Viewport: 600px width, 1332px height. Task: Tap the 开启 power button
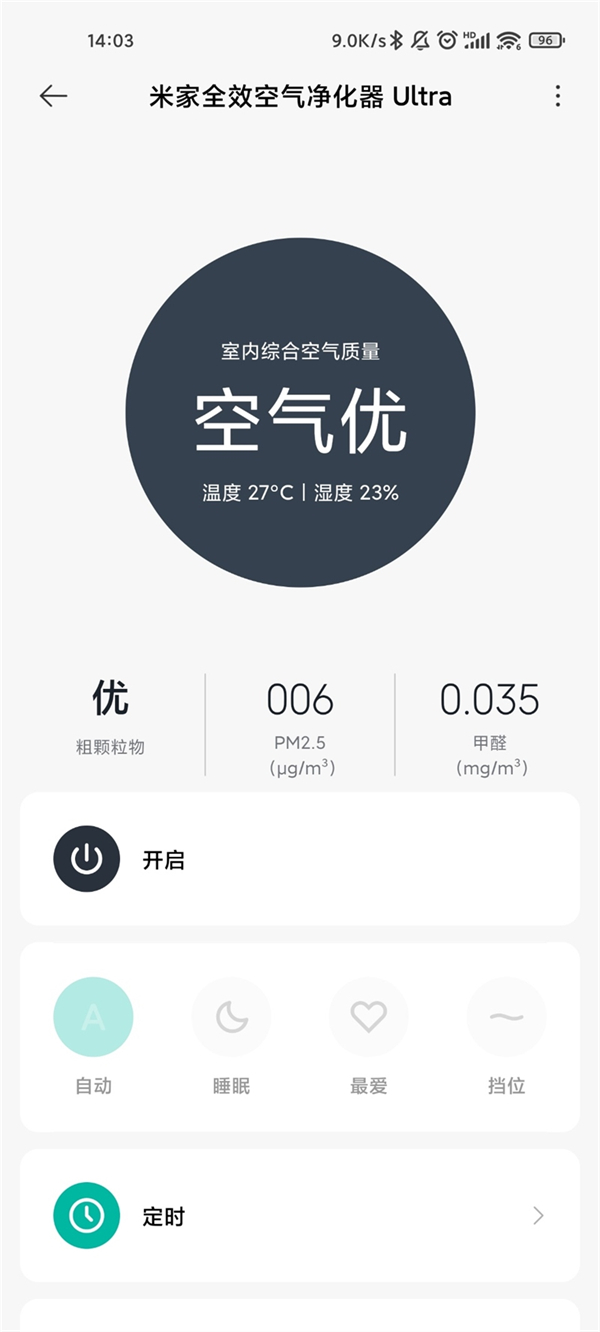(87, 859)
